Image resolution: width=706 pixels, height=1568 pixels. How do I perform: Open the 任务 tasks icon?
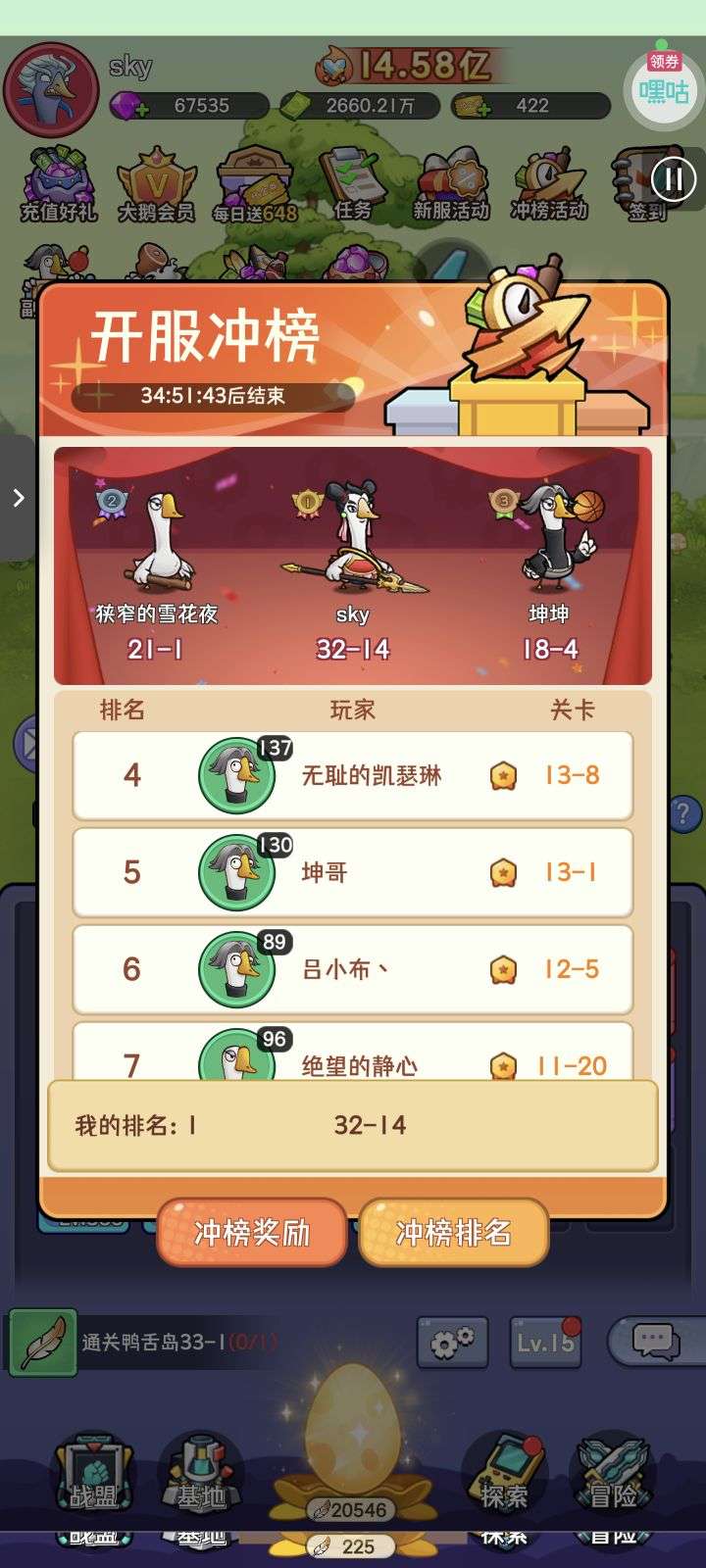point(353,185)
